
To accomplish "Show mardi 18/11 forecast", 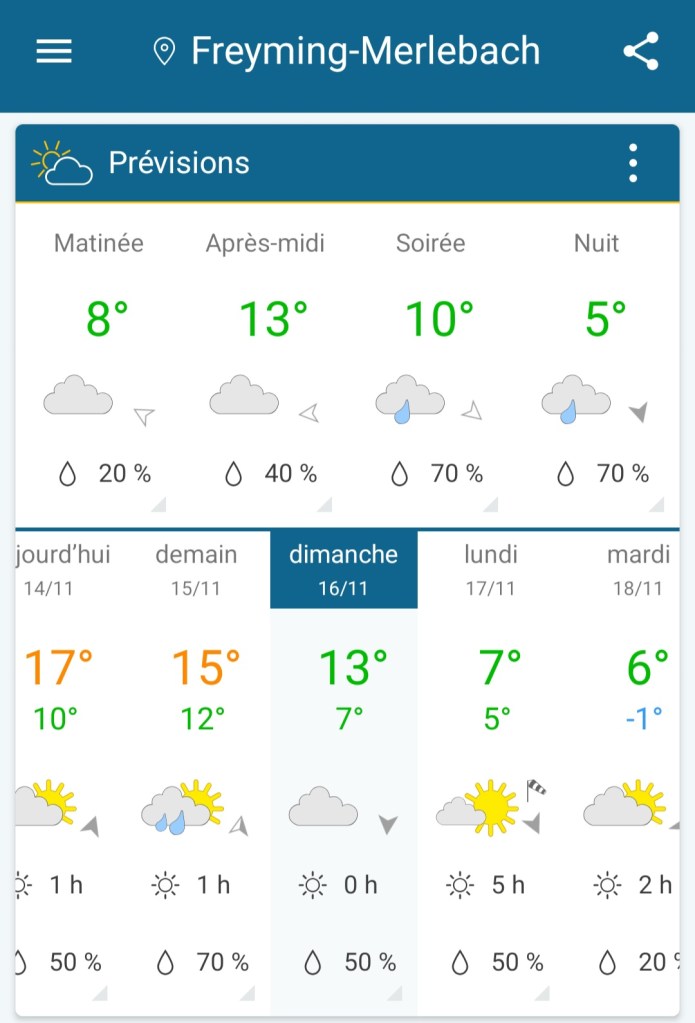I will (x=637, y=570).
